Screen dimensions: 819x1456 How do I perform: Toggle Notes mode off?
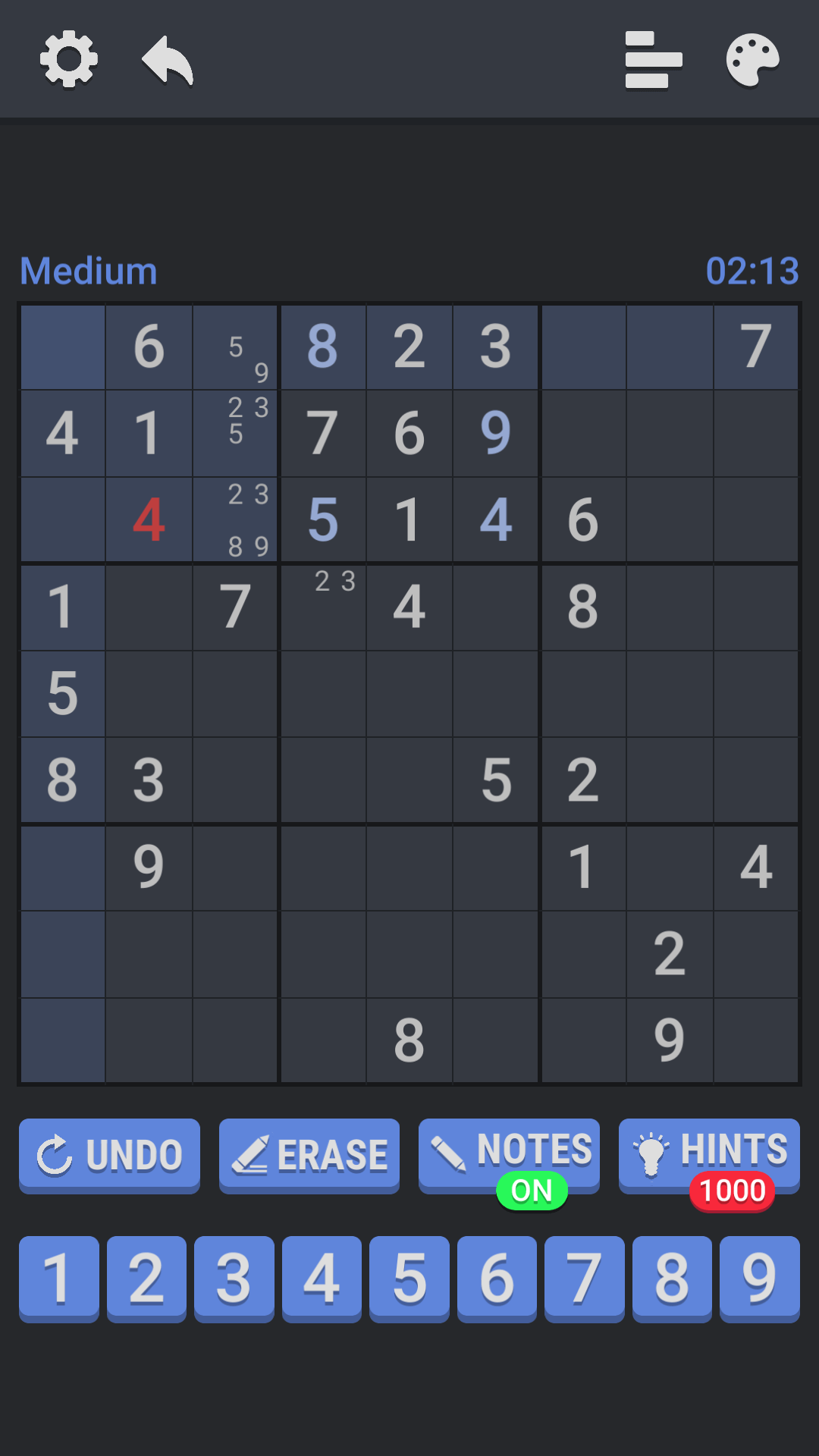pos(509,1156)
